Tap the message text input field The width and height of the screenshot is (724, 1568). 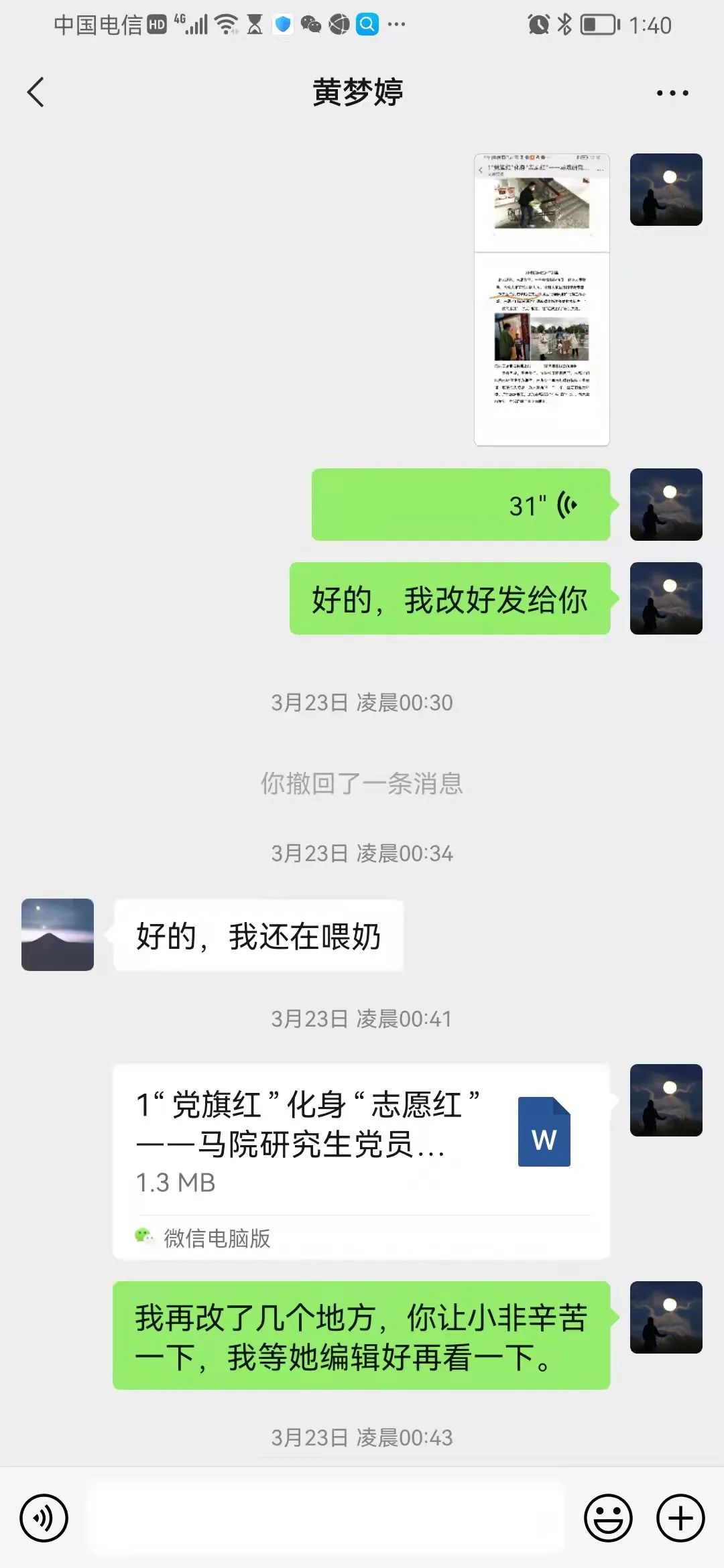[x=326, y=1518]
